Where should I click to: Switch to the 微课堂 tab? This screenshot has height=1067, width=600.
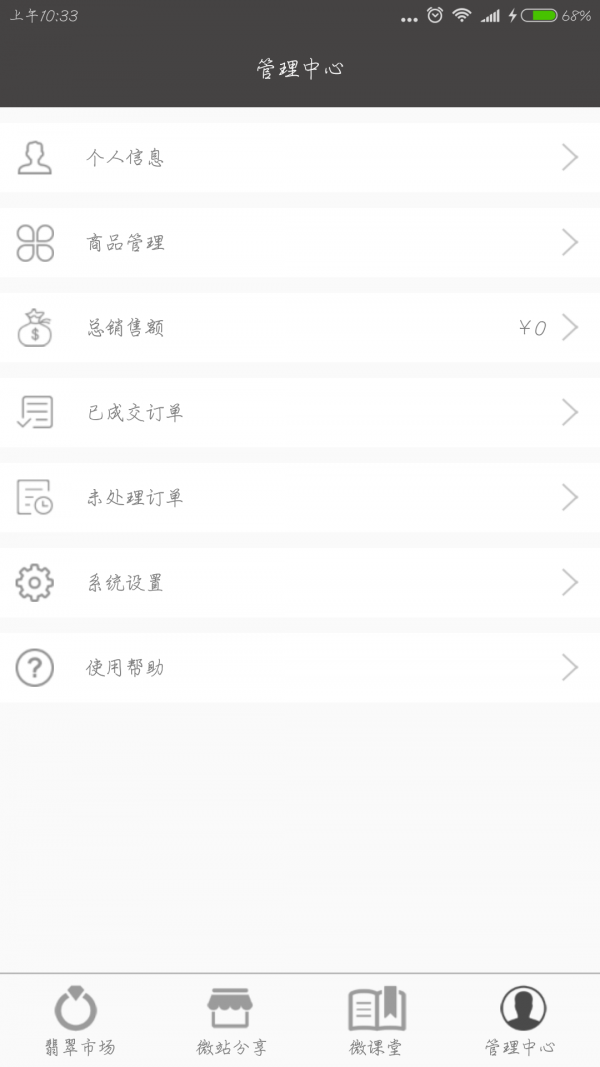pyautogui.click(x=376, y=1020)
